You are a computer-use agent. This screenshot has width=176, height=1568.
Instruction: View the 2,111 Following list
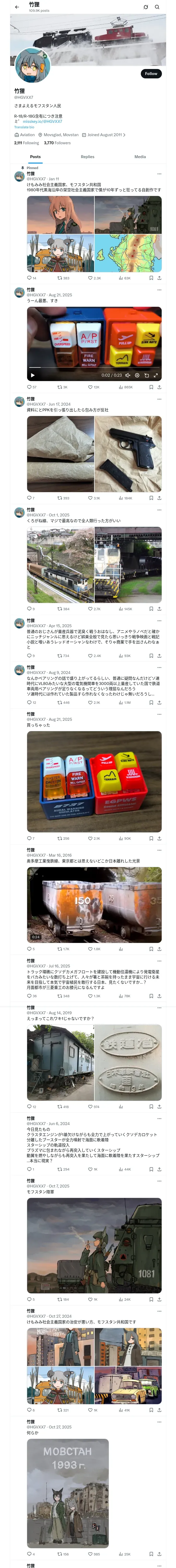pyautogui.click(x=27, y=143)
